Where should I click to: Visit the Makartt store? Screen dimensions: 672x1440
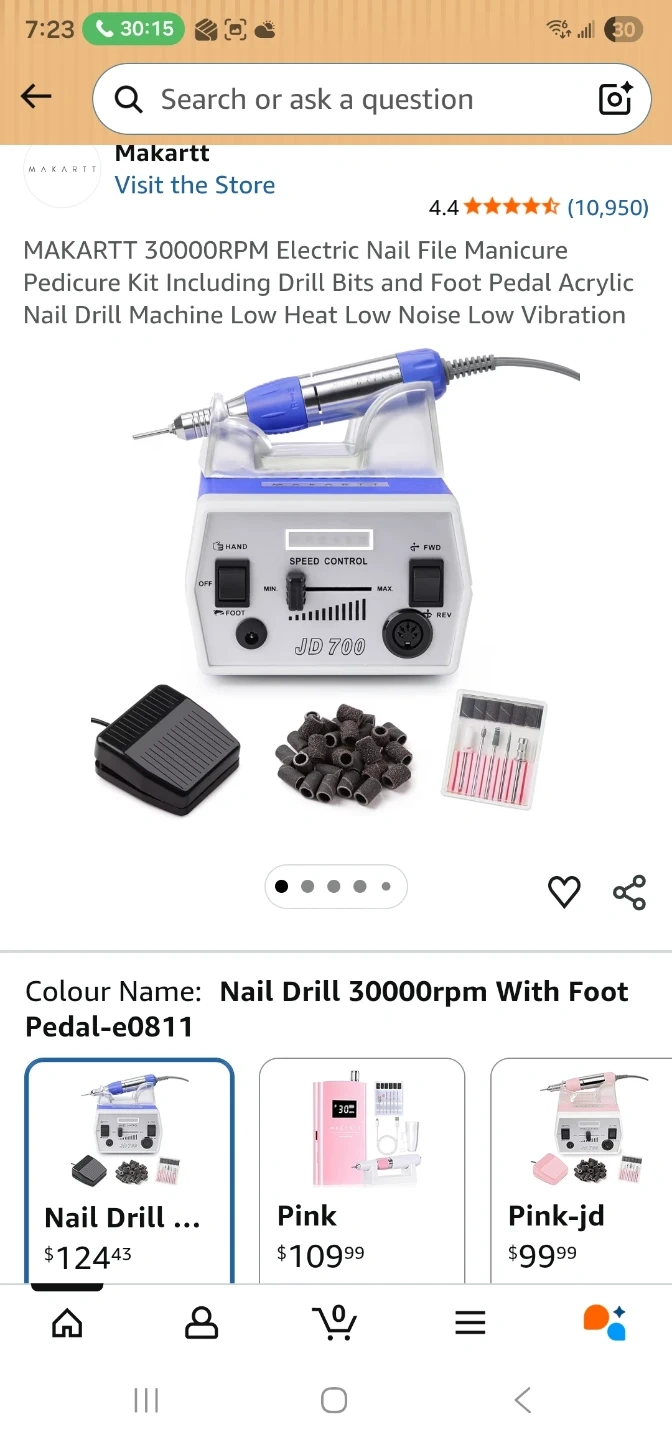click(194, 185)
